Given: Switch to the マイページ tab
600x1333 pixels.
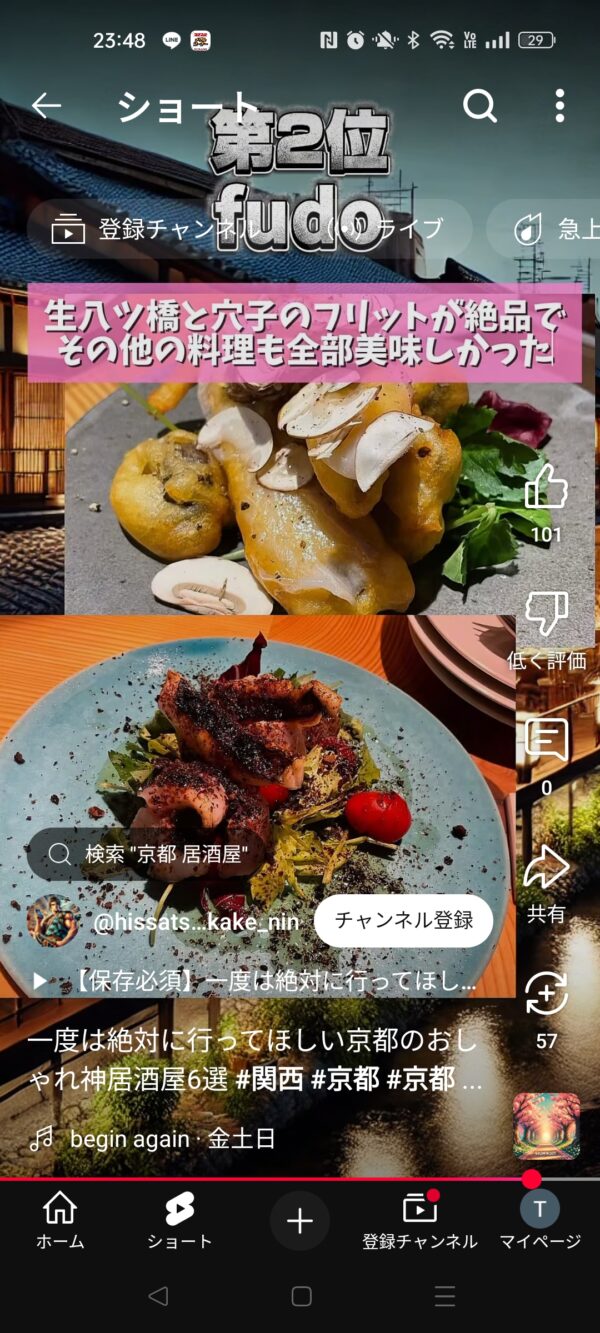Looking at the screenshot, I should click(x=540, y=1220).
